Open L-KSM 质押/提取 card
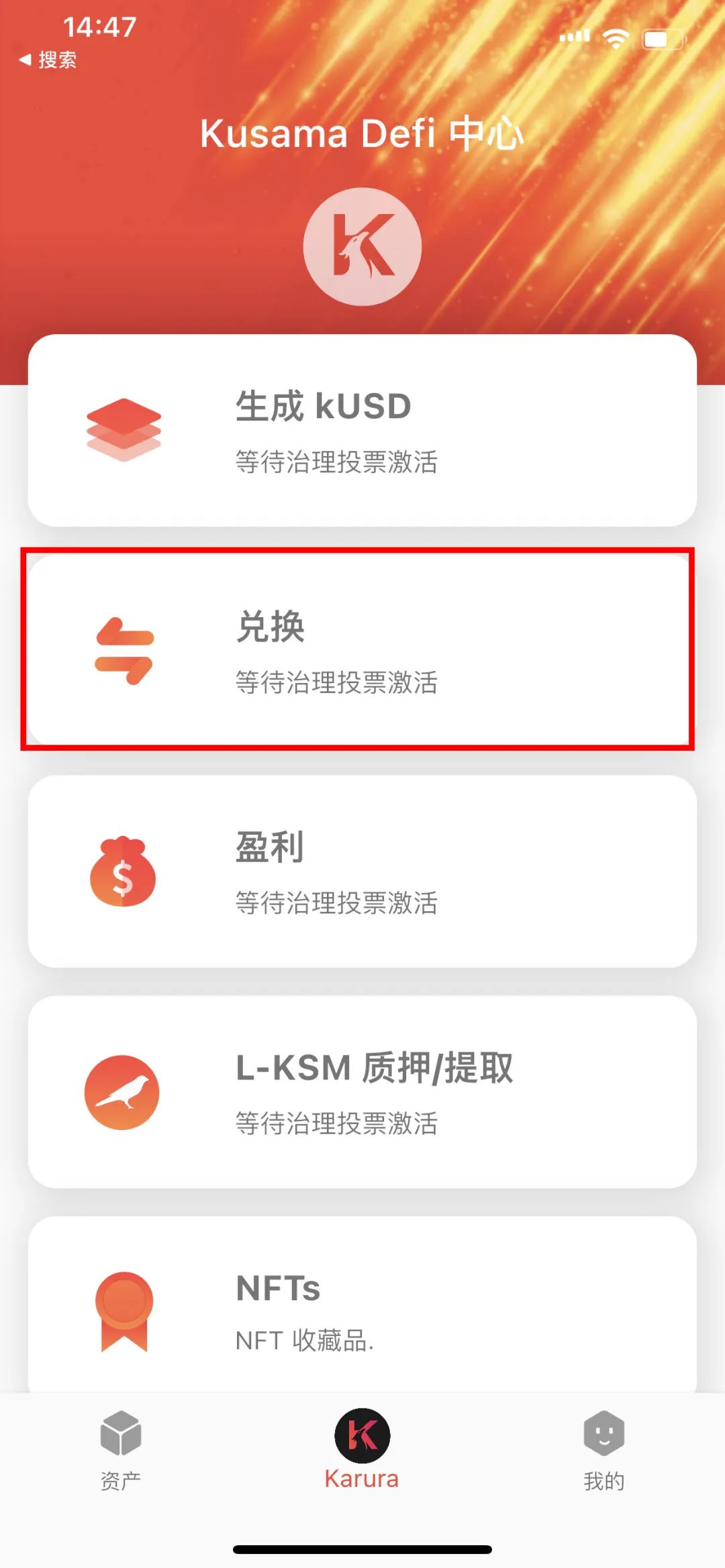The height and width of the screenshot is (1568, 725). pyautogui.click(x=362, y=1092)
